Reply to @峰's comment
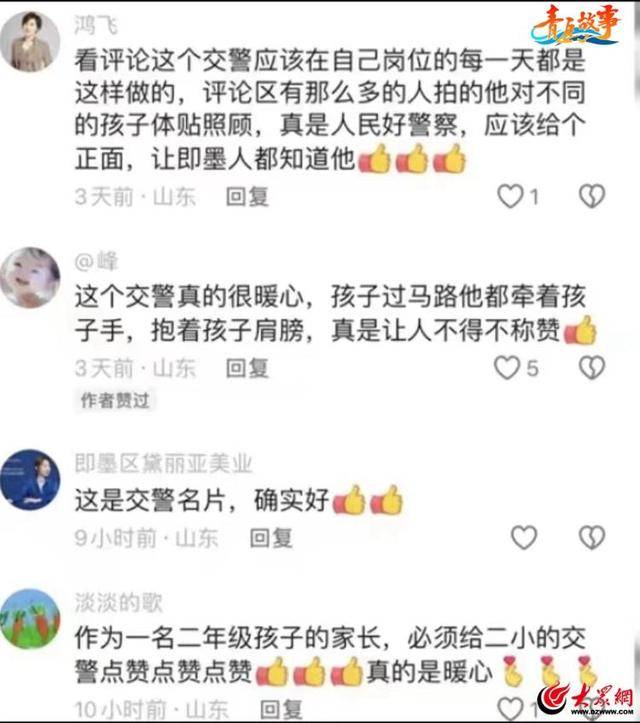This screenshot has height=723, width=640. pyautogui.click(x=248, y=369)
